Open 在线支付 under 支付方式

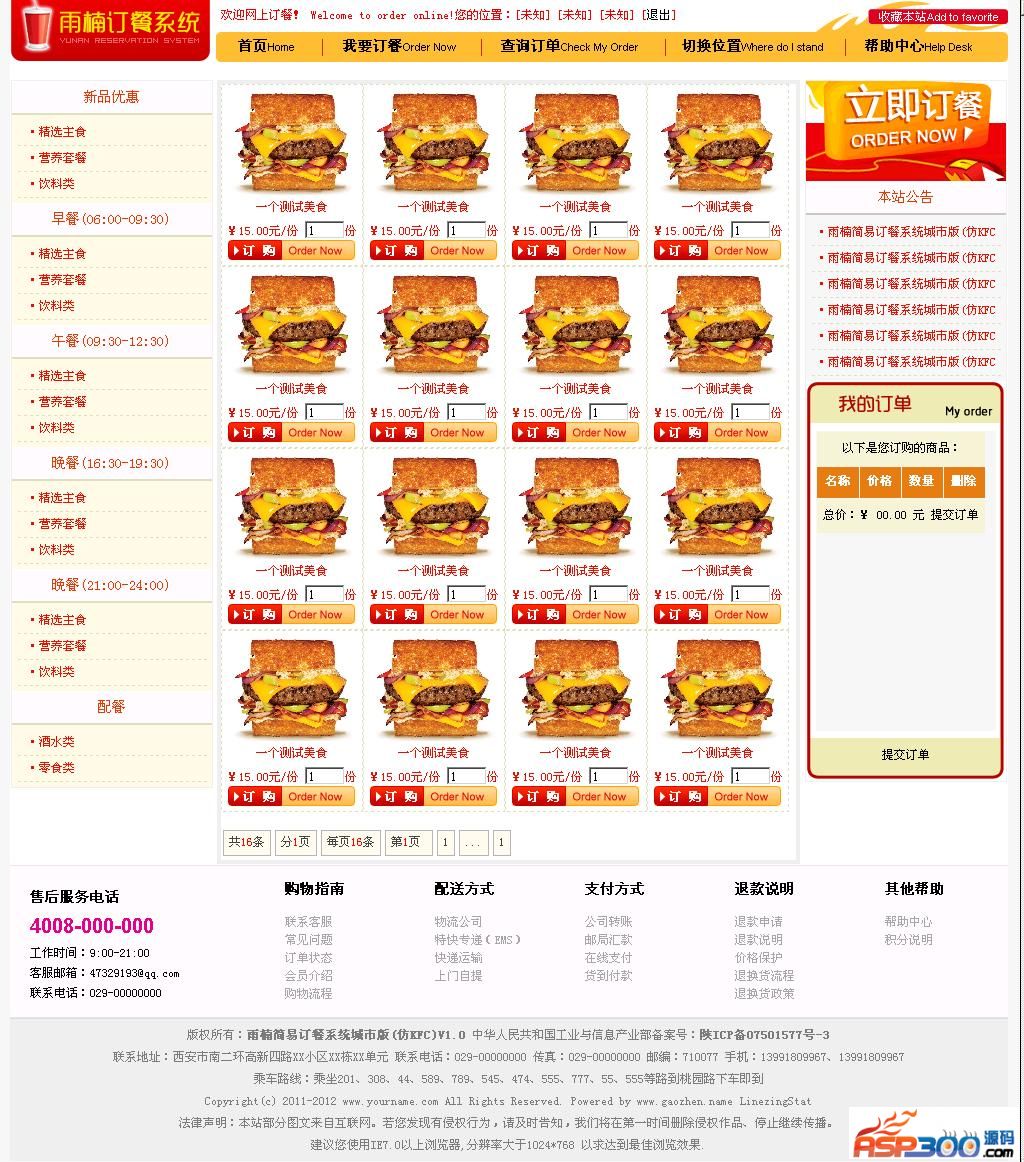coord(608,958)
